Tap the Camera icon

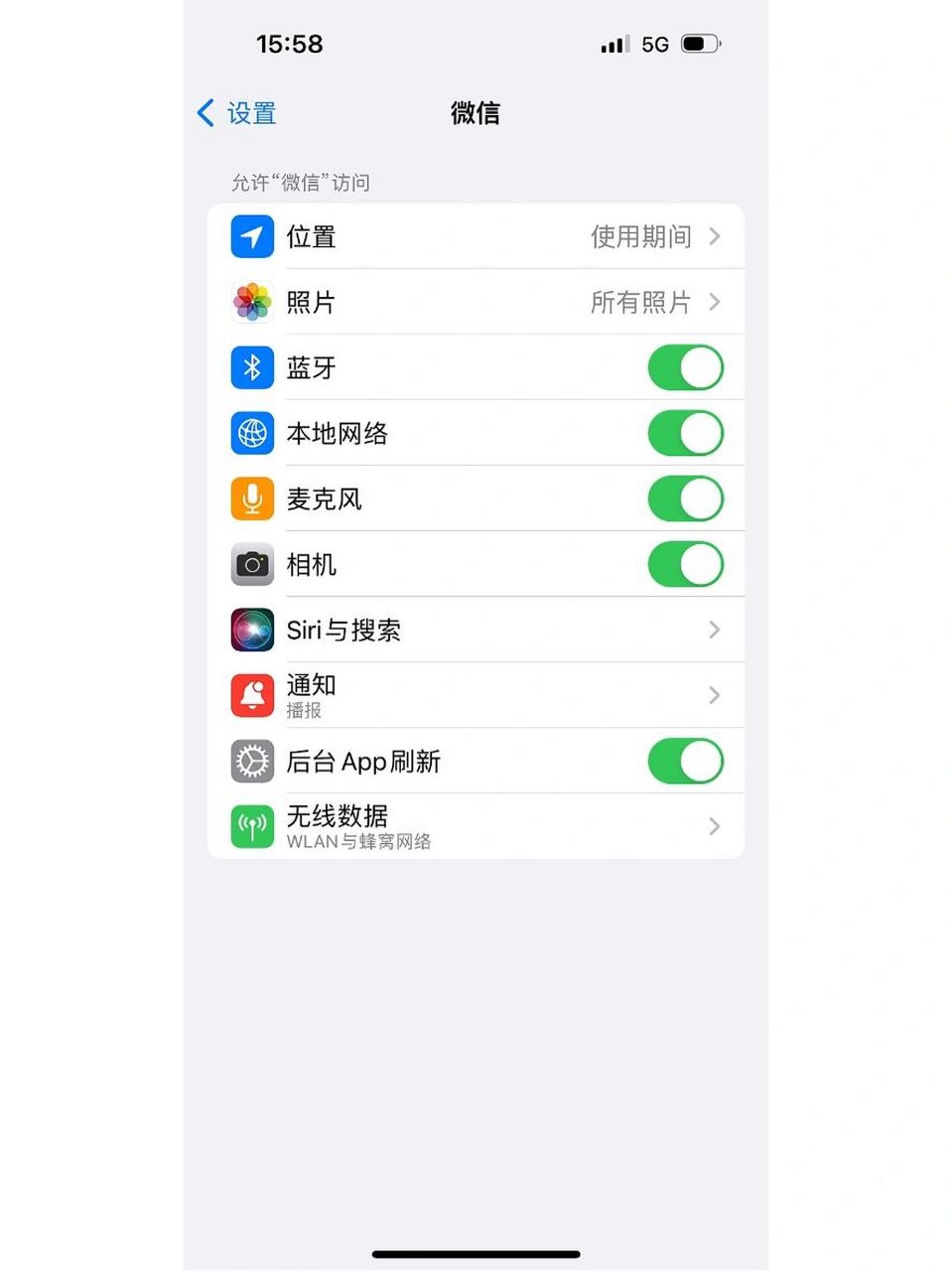pos(251,564)
